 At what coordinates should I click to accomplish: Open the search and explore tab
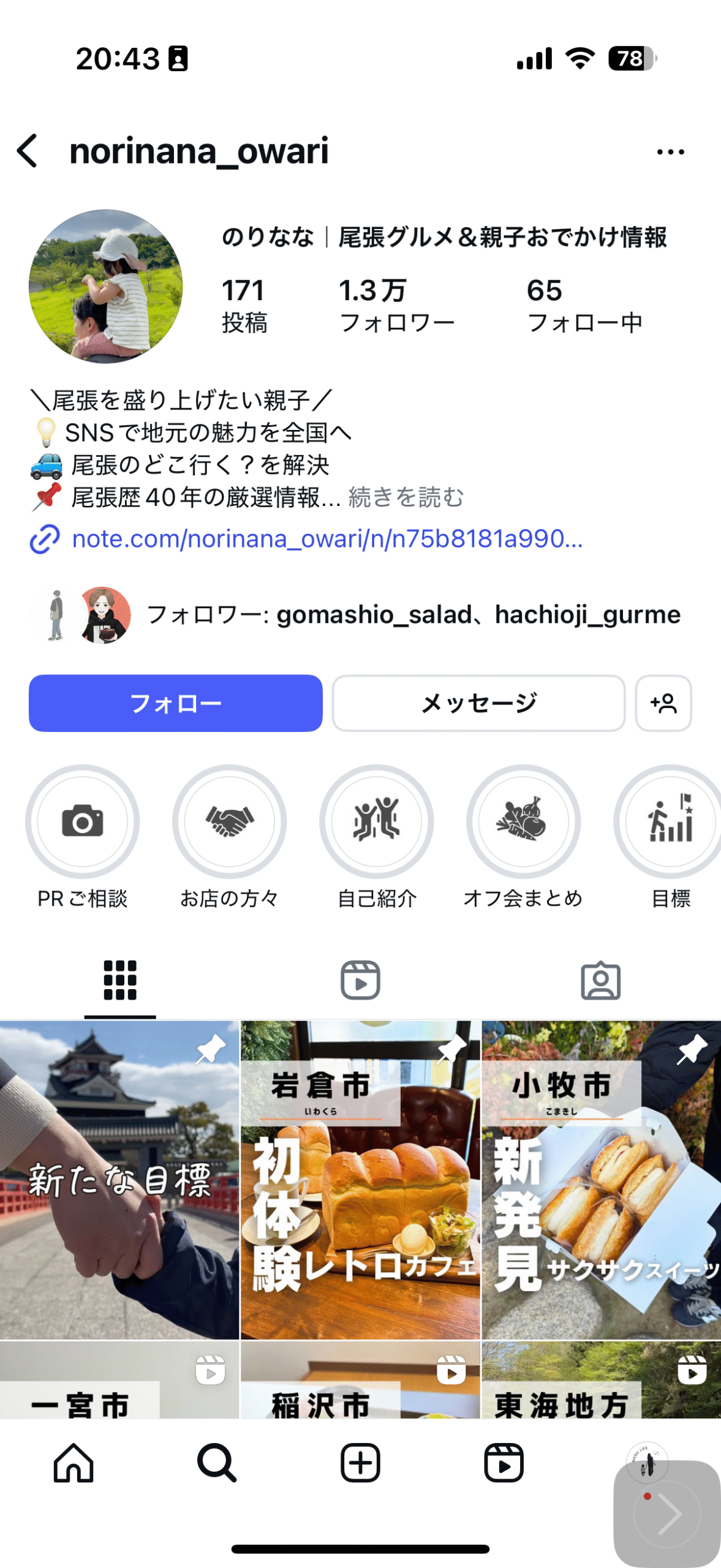click(217, 1463)
